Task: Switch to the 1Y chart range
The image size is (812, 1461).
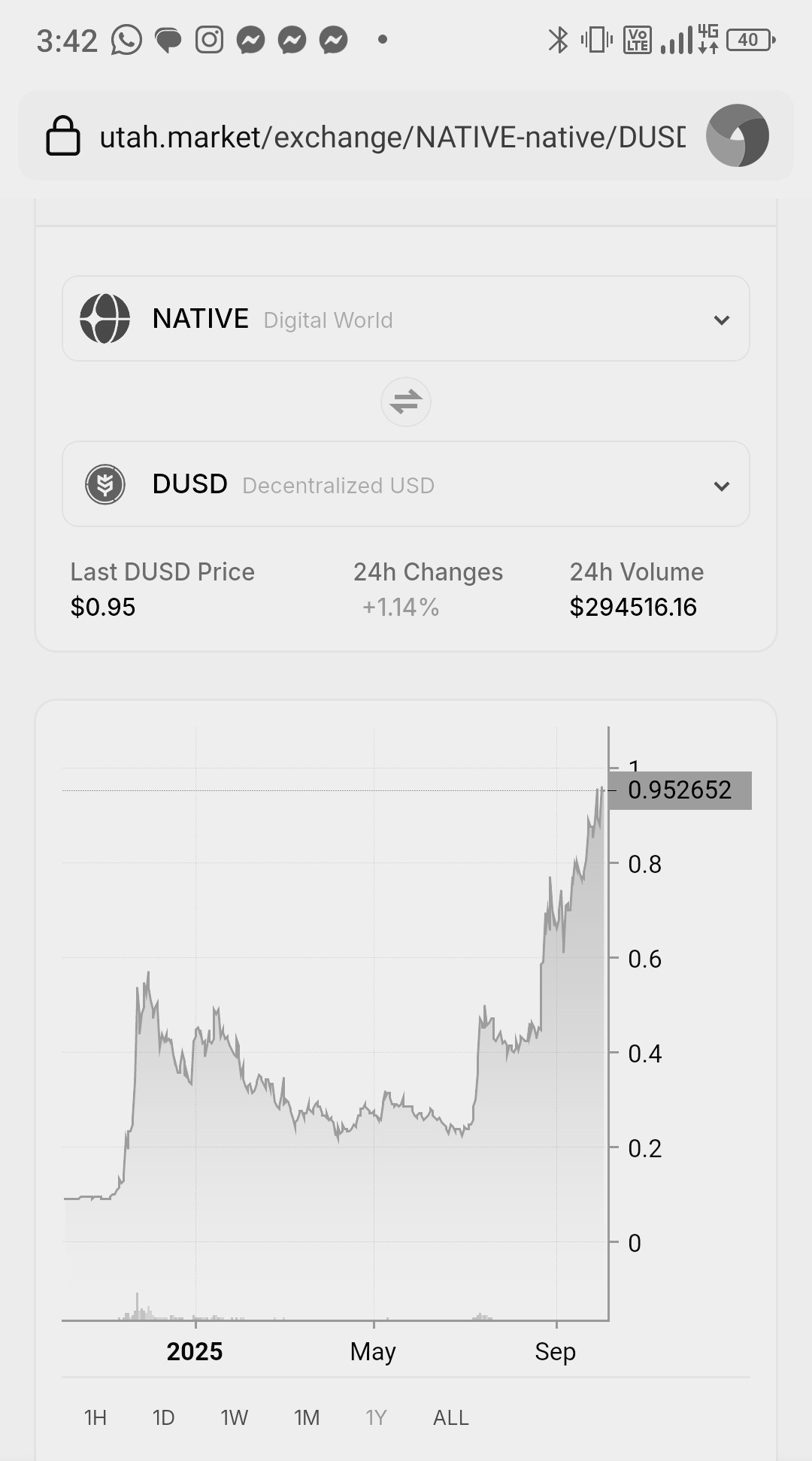Action: (x=376, y=1417)
